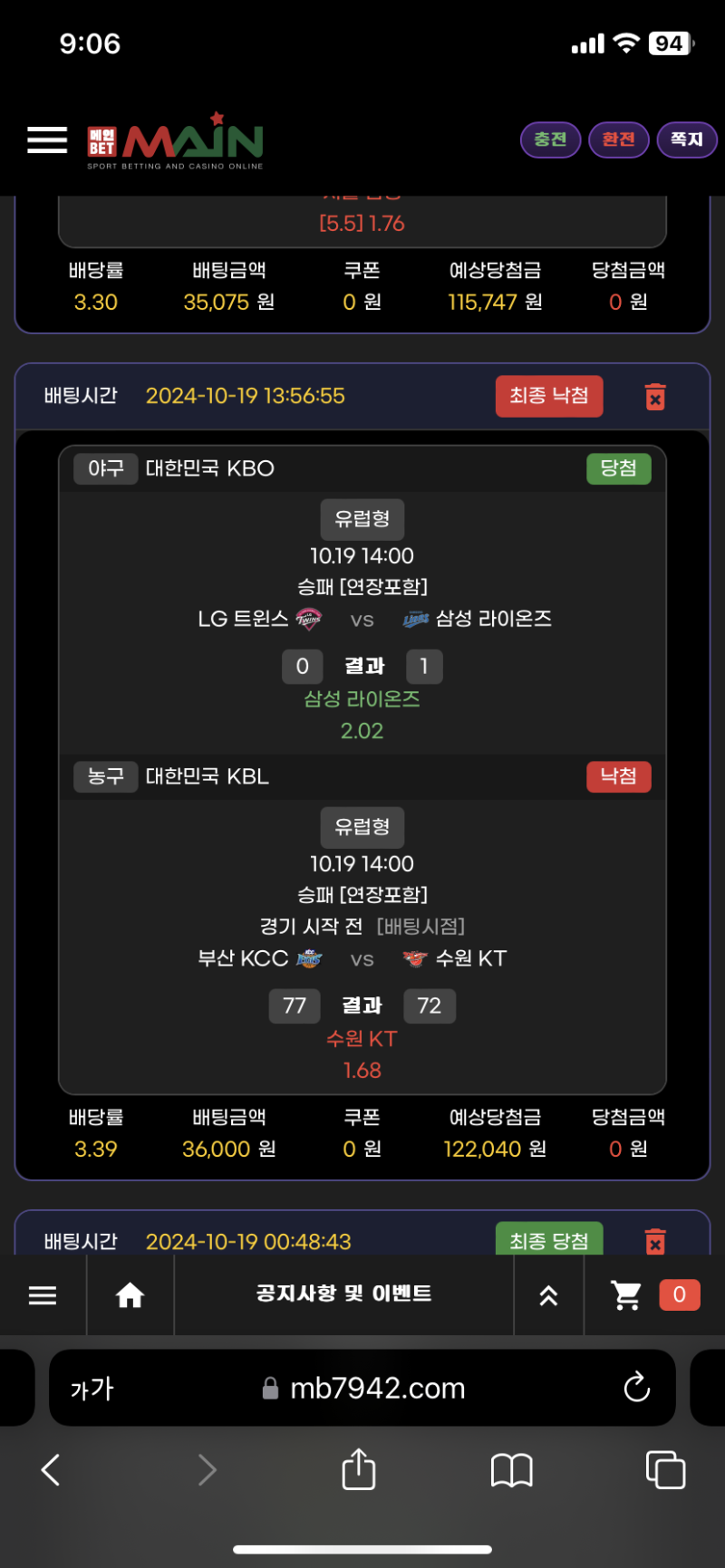Open the bottom bar menu icon
Screen dimensions: 725x1568
click(x=43, y=1295)
